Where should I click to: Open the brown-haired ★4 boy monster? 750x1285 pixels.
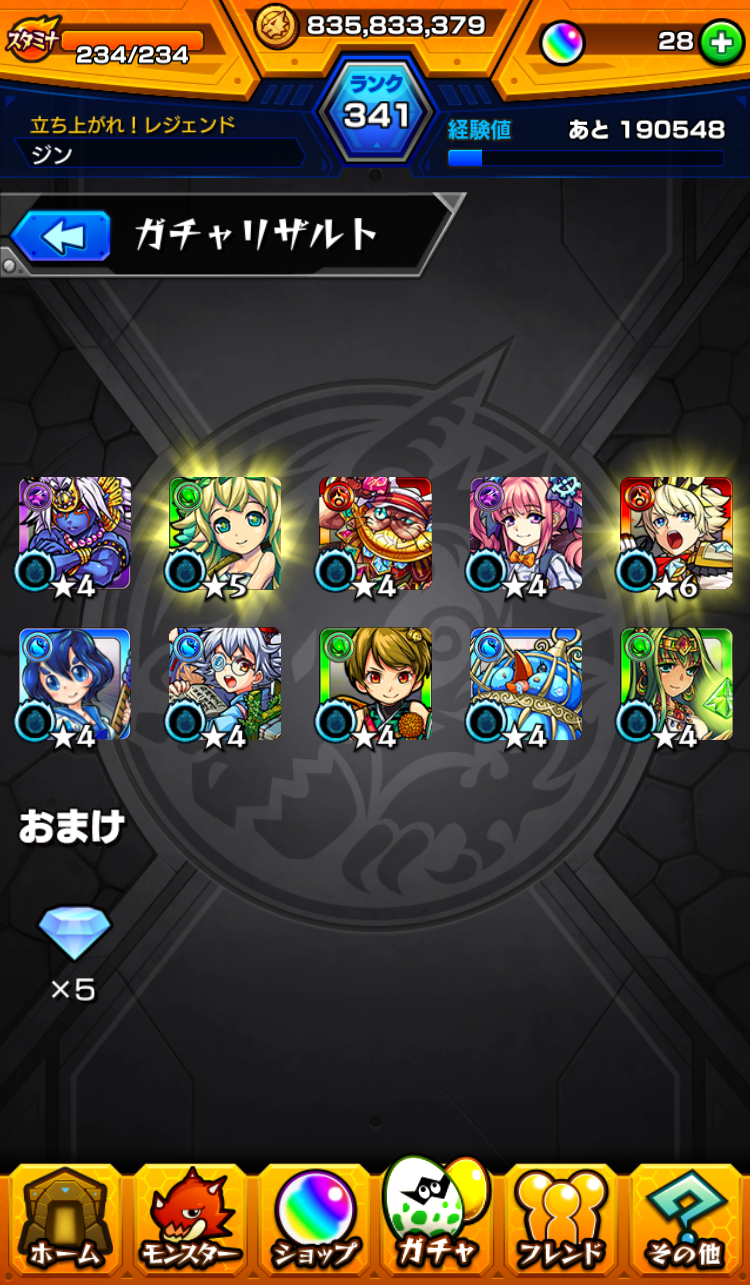click(376, 685)
